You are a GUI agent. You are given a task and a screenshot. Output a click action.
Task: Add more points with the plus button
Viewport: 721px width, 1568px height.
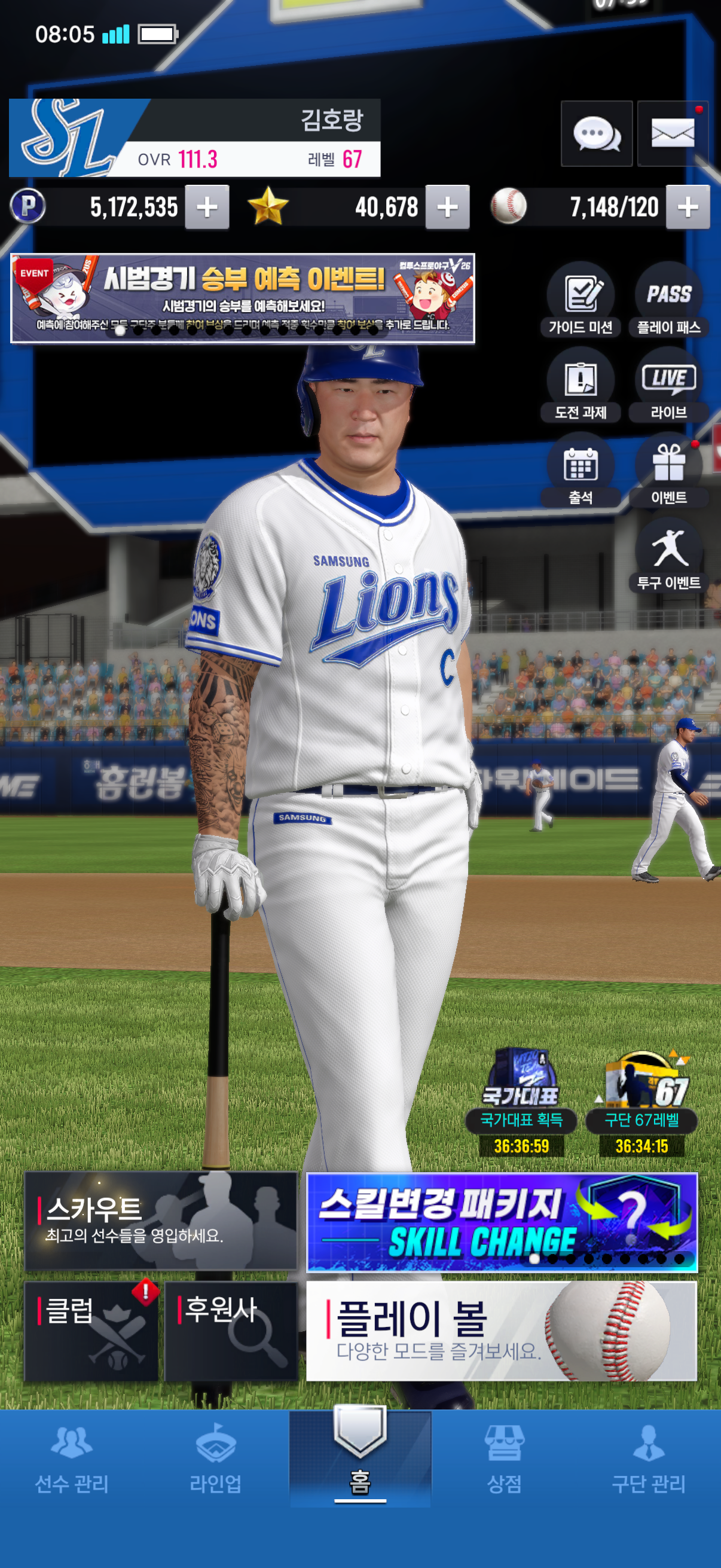(207, 208)
